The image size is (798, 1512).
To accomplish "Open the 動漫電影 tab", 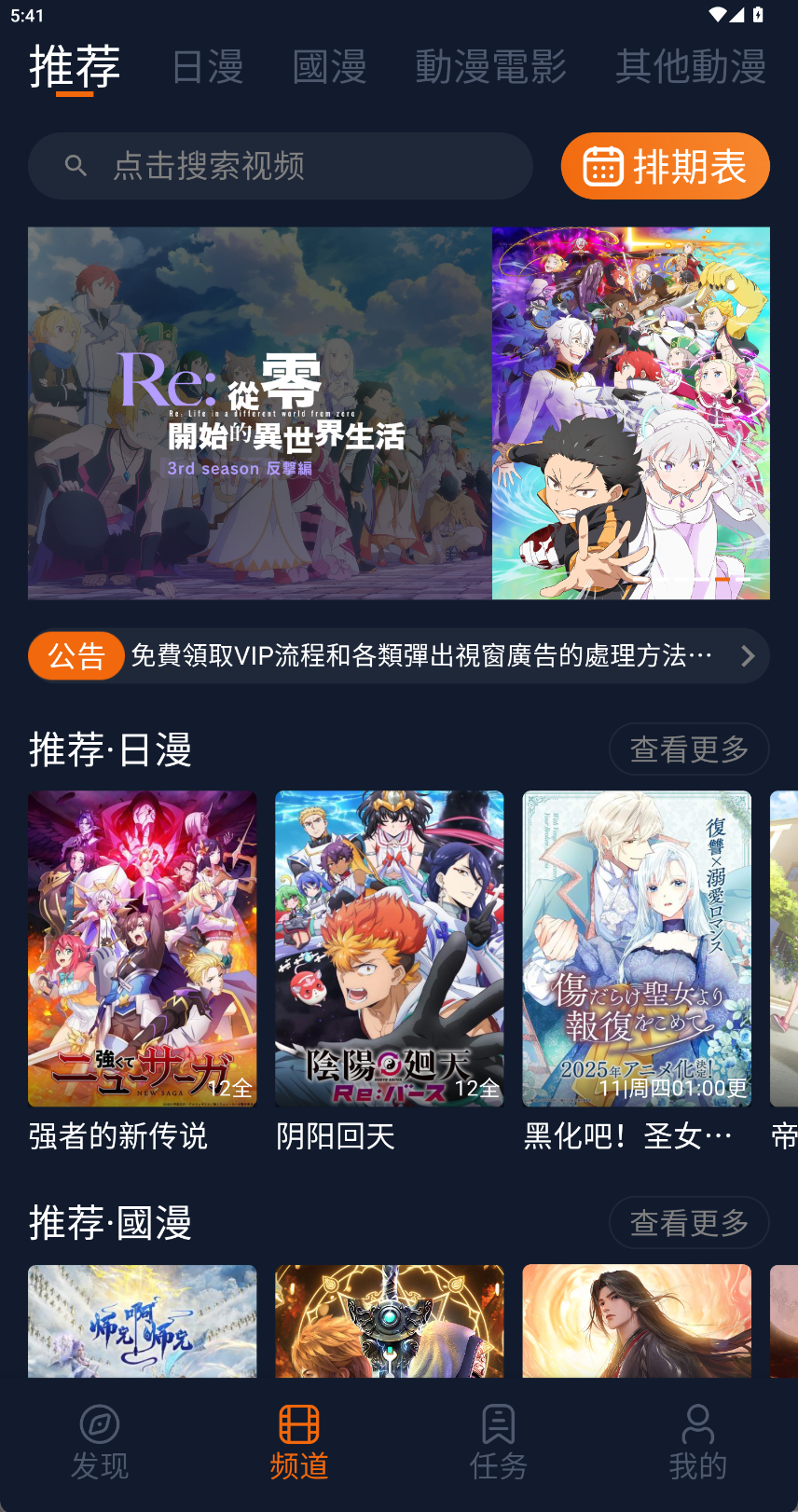I will click(x=491, y=67).
